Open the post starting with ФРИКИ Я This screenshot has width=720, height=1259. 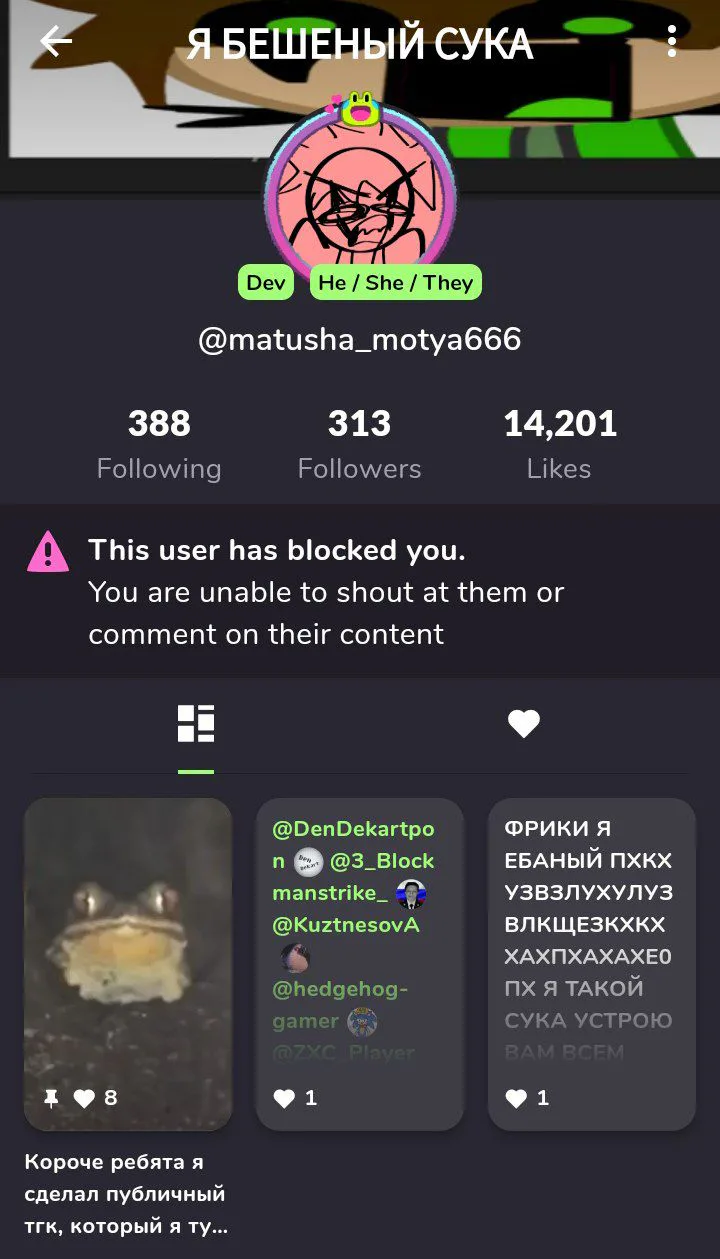tap(592, 964)
